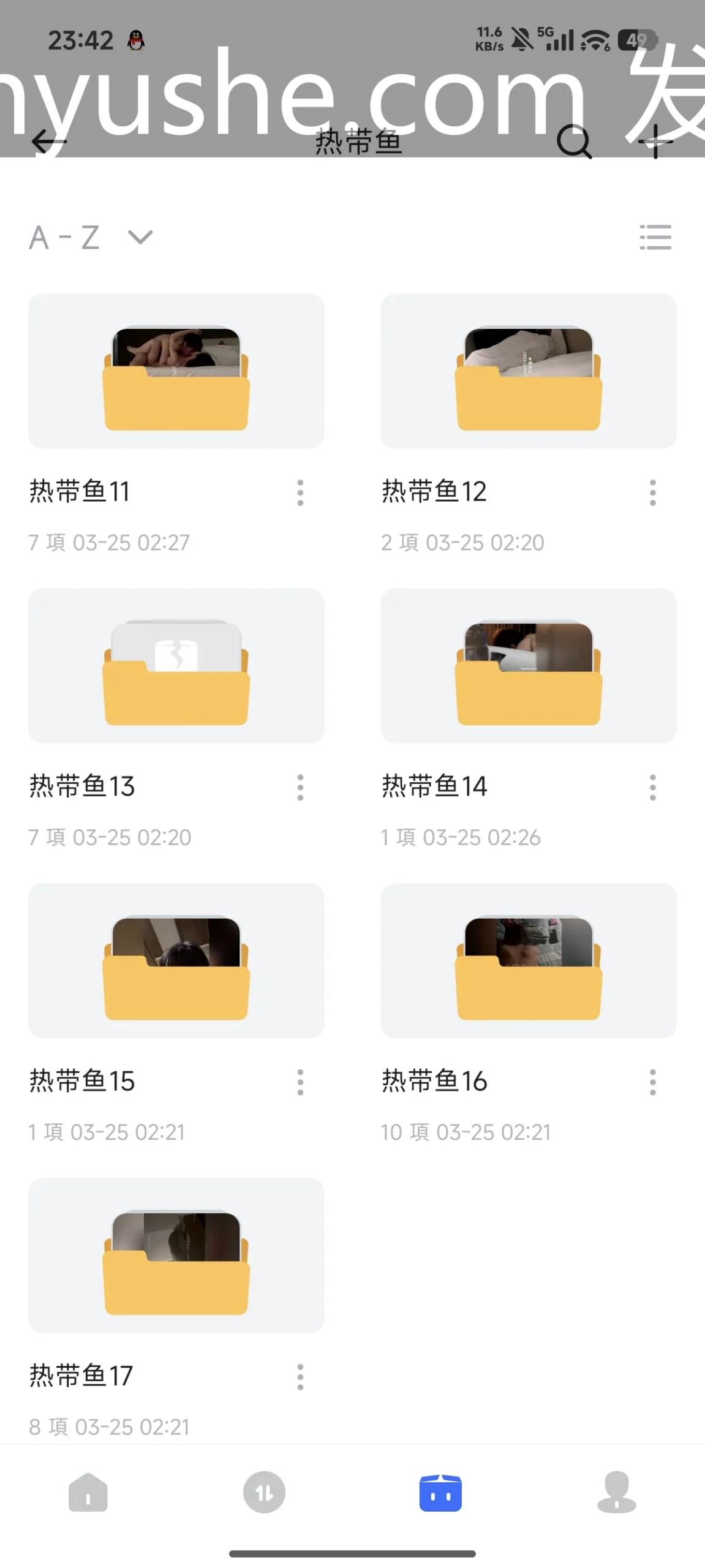Tap the back arrow to exit 热带鱼 folder
Image resolution: width=705 pixels, height=1568 pixels.
(x=43, y=142)
